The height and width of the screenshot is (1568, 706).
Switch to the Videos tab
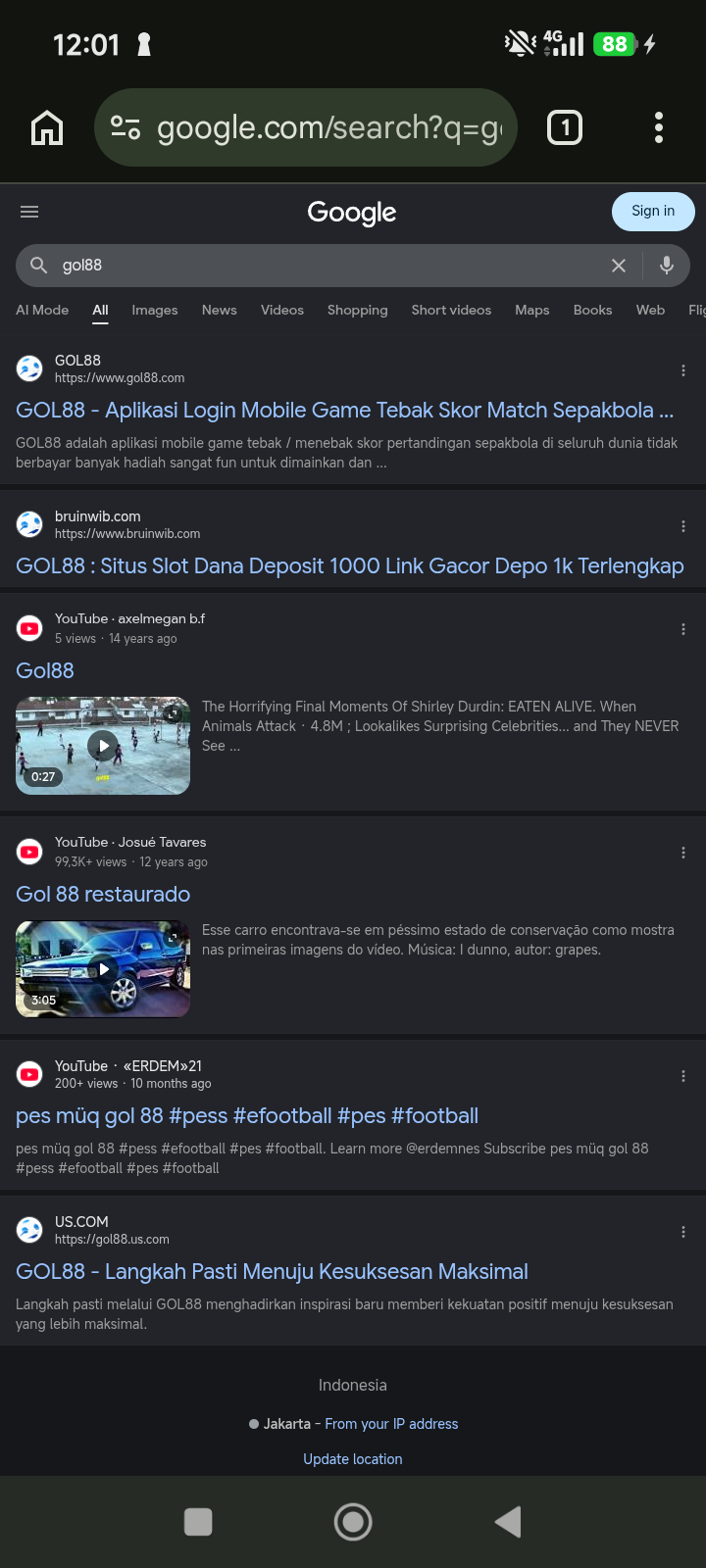point(282,310)
